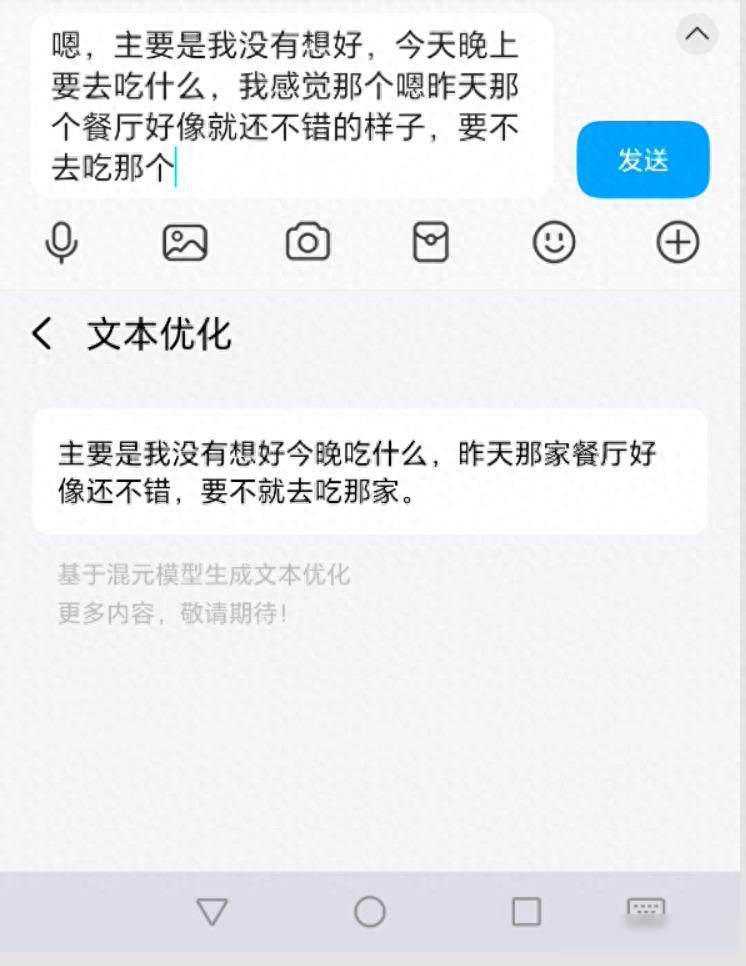The height and width of the screenshot is (966, 746).
Task: Go back using the triangle navigation button
Action: pyautogui.click(x=210, y=911)
